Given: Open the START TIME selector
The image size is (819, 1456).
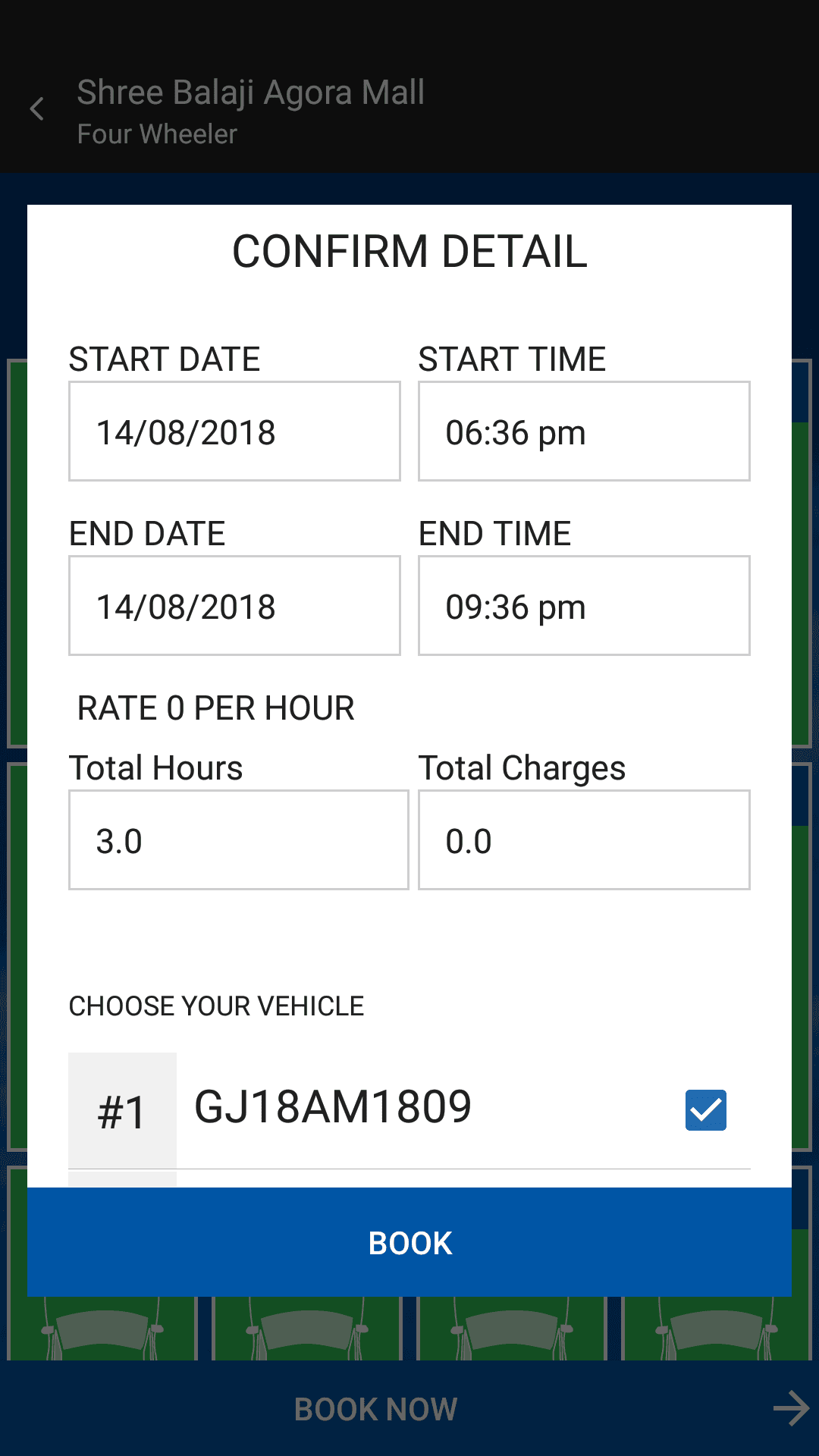Looking at the screenshot, I should (x=583, y=431).
